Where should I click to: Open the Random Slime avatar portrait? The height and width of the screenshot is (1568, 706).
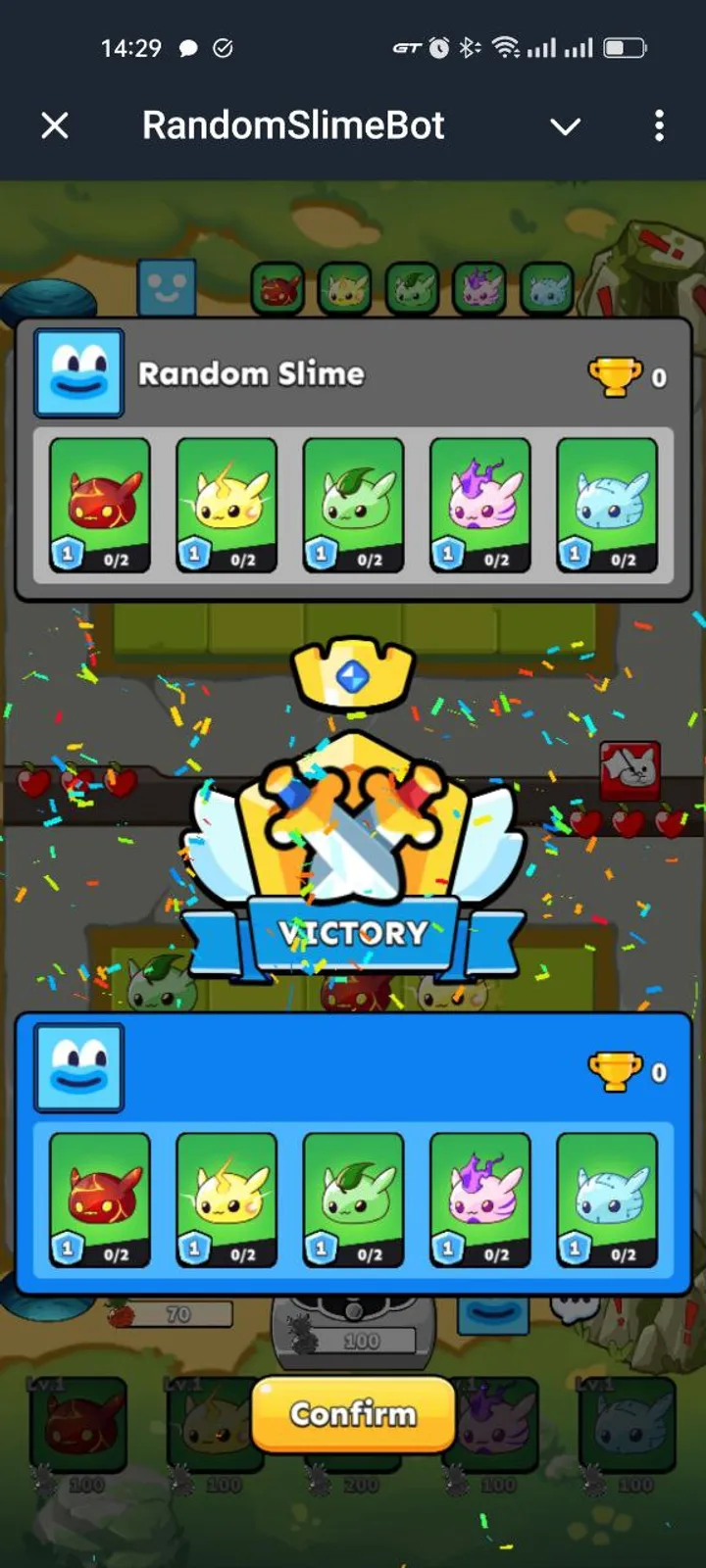coord(78,373)
